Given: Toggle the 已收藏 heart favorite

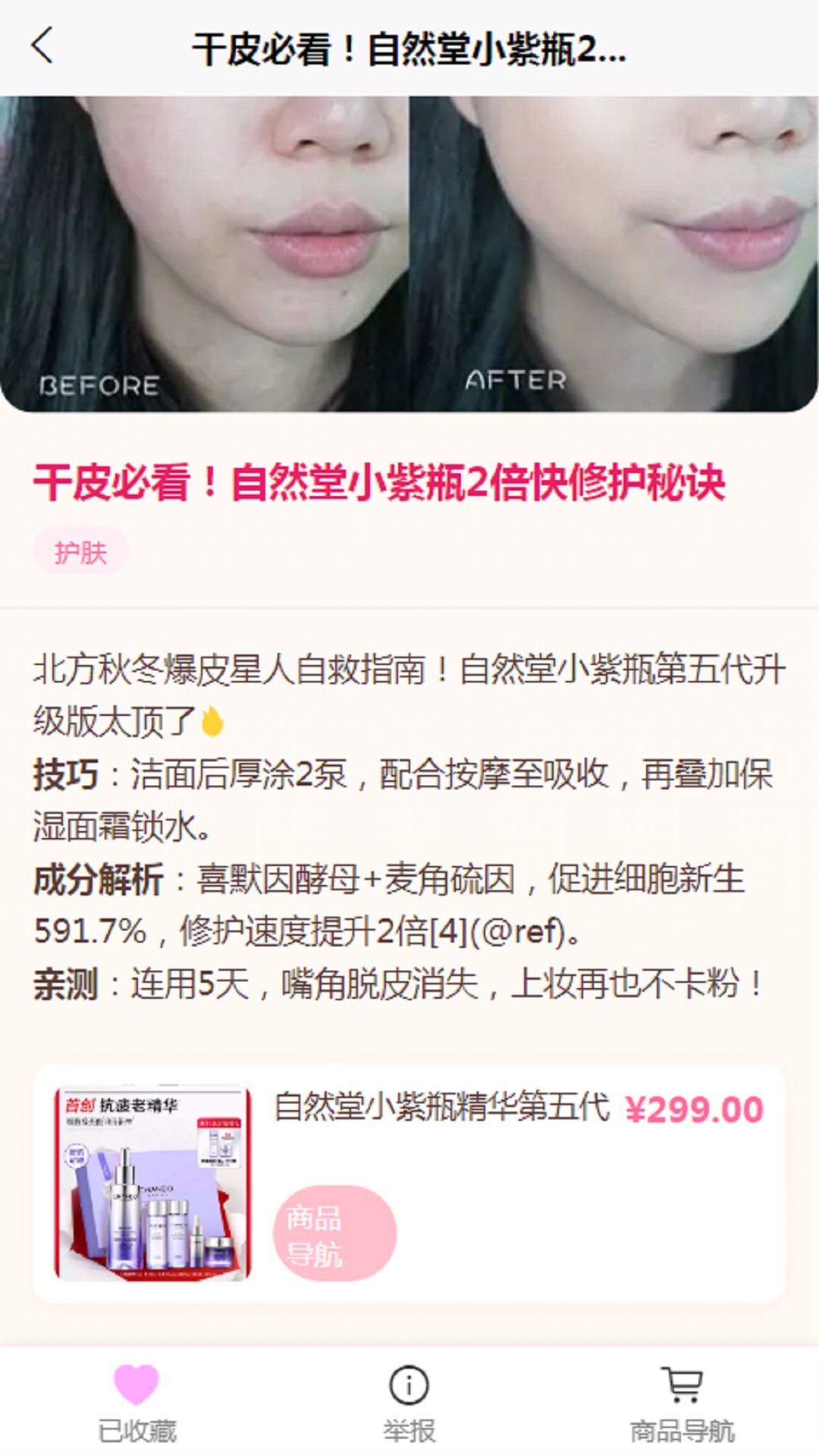Looking at the screenshot, I should point(136,1401).
